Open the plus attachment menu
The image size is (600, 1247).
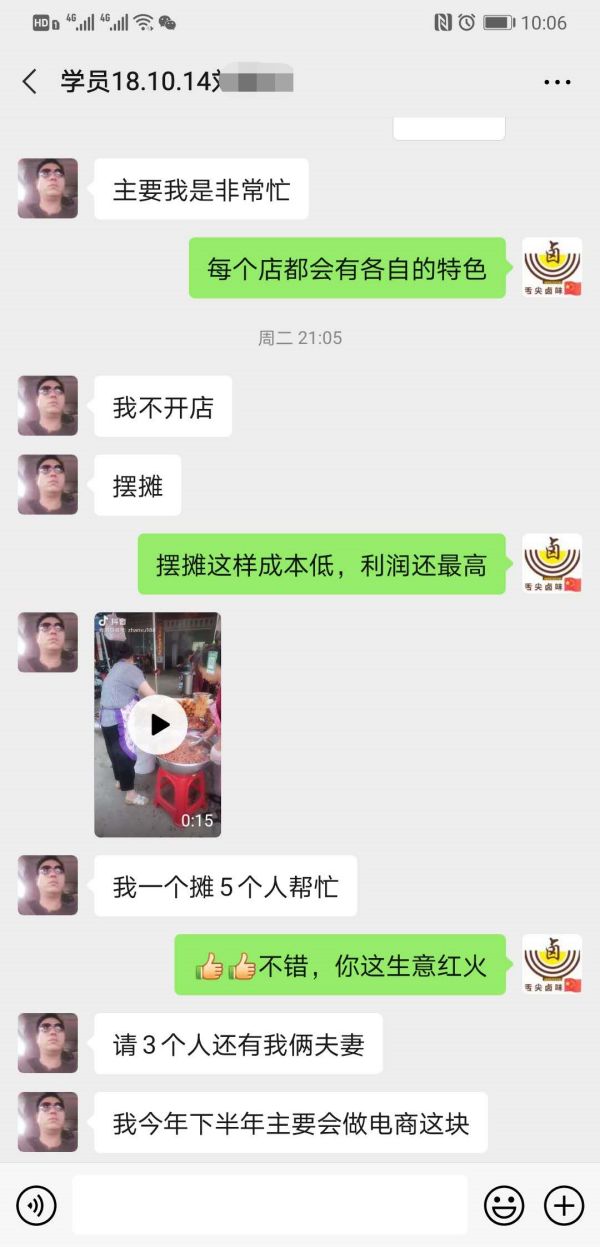pos(564,1205)
